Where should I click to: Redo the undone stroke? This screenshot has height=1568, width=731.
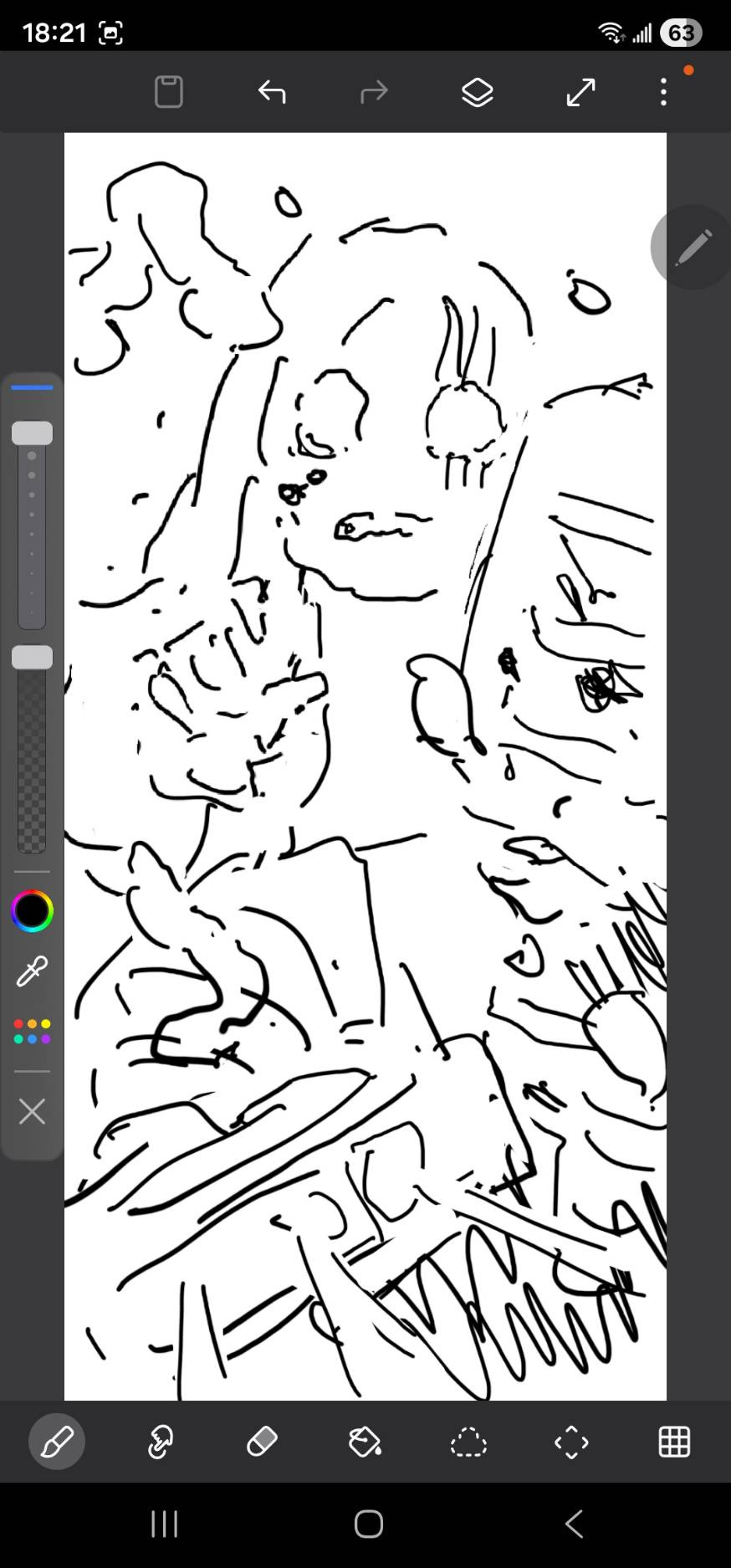point(374,92)
